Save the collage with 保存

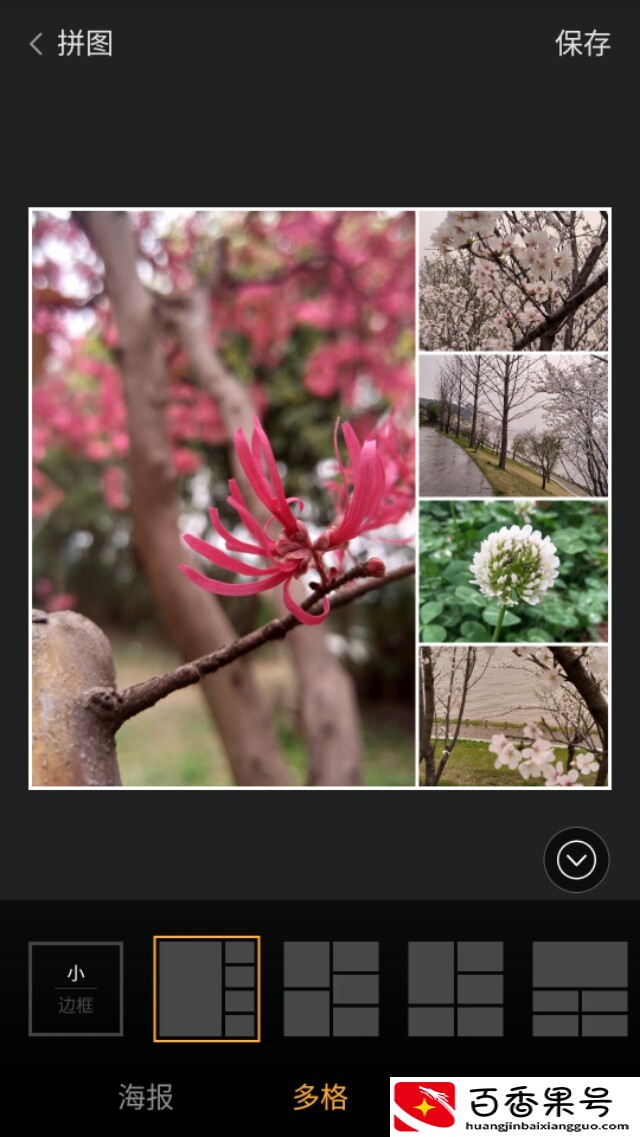pos(582,44)
